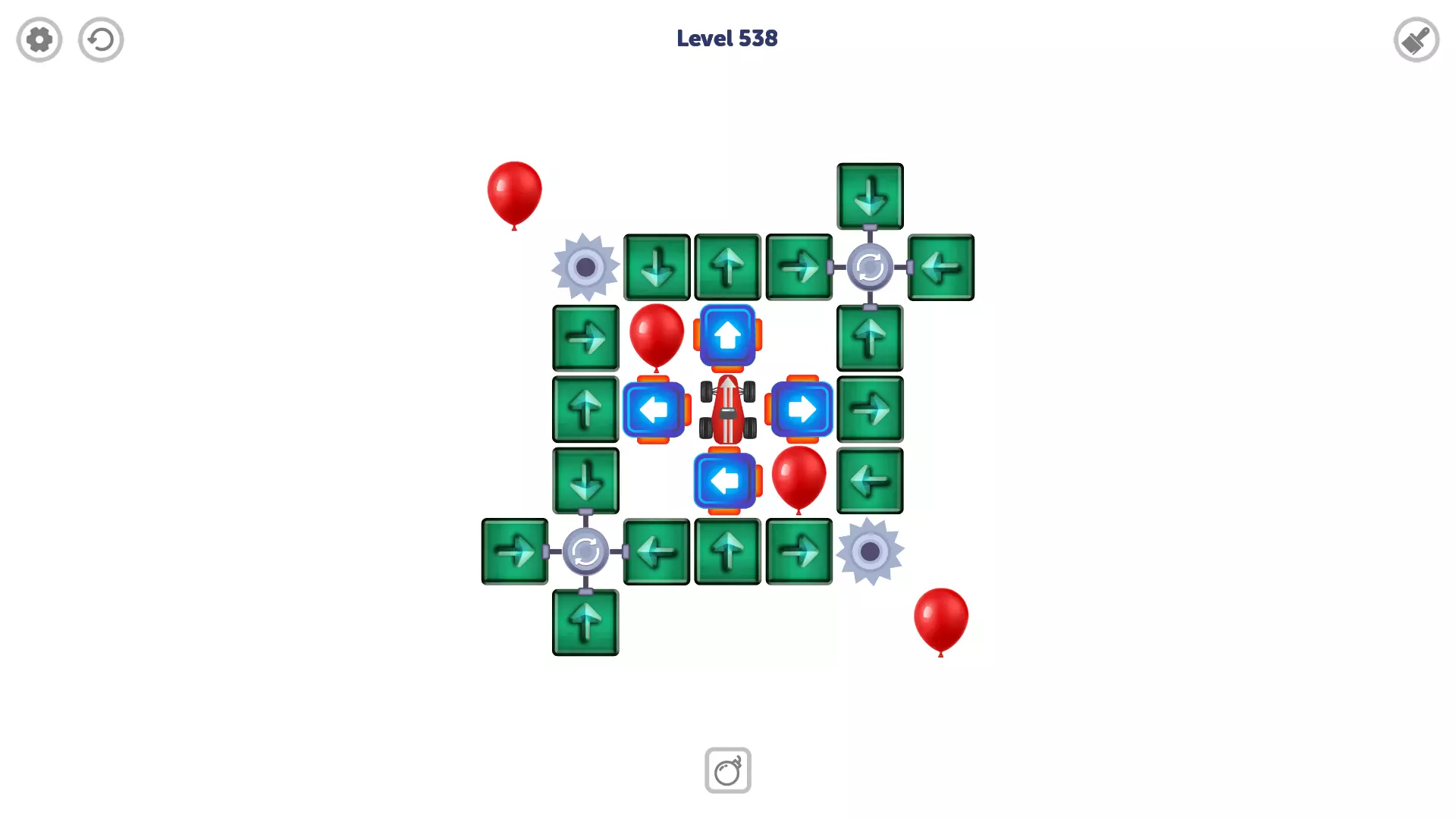Use the bomb power-up
This screenshot has width=1456, height=819.
tap(727, 770)
